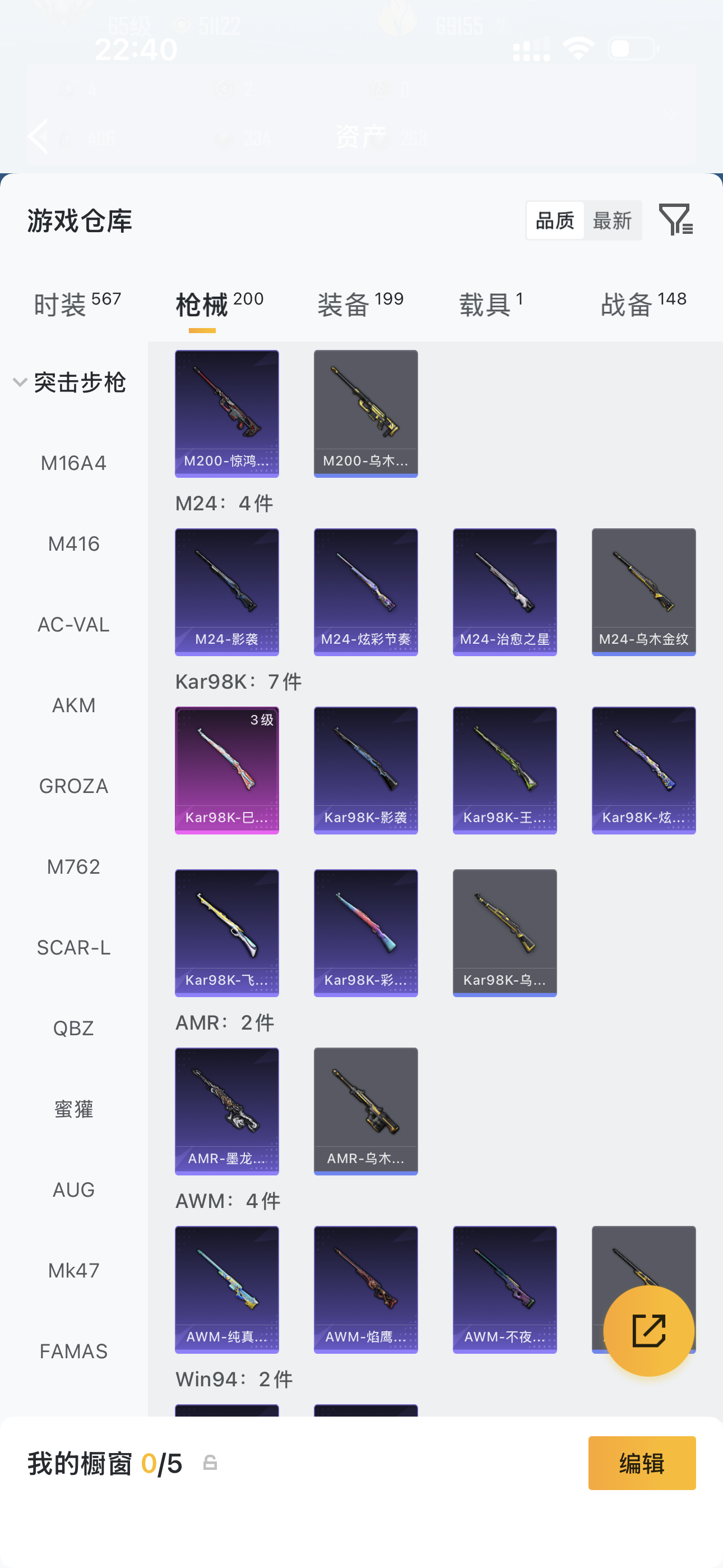The width and height of the screenshot is (723, 1568).
Task: Open the M200-乌木 skin
Action: (365, 413)
